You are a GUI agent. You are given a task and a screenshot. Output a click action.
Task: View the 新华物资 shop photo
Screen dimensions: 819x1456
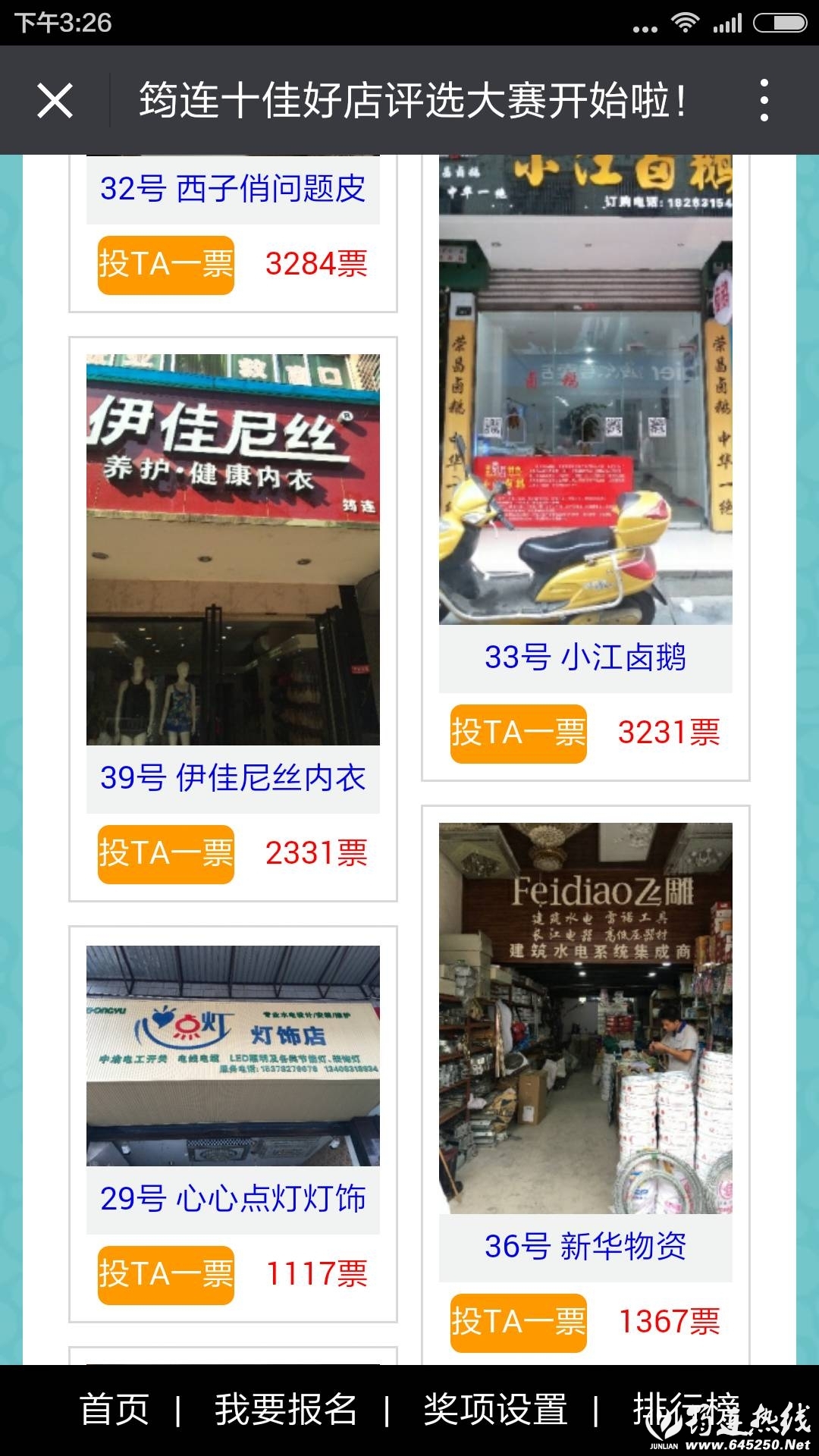[x=585, y=1018]
